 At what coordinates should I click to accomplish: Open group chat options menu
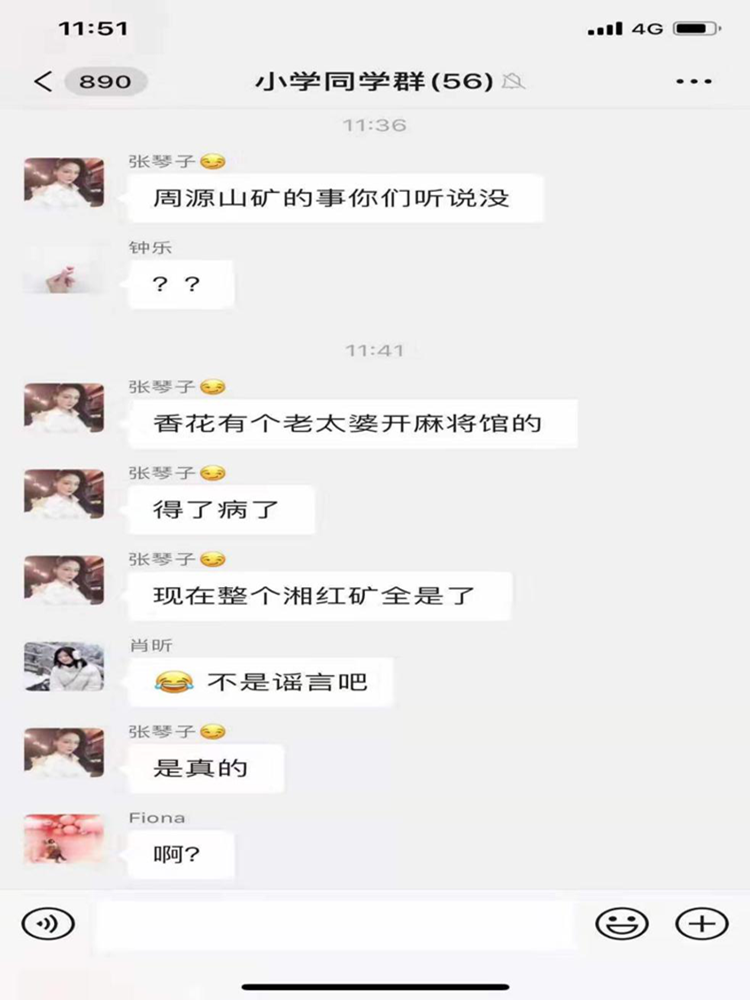pyautogui.click(x=693, y=82)
